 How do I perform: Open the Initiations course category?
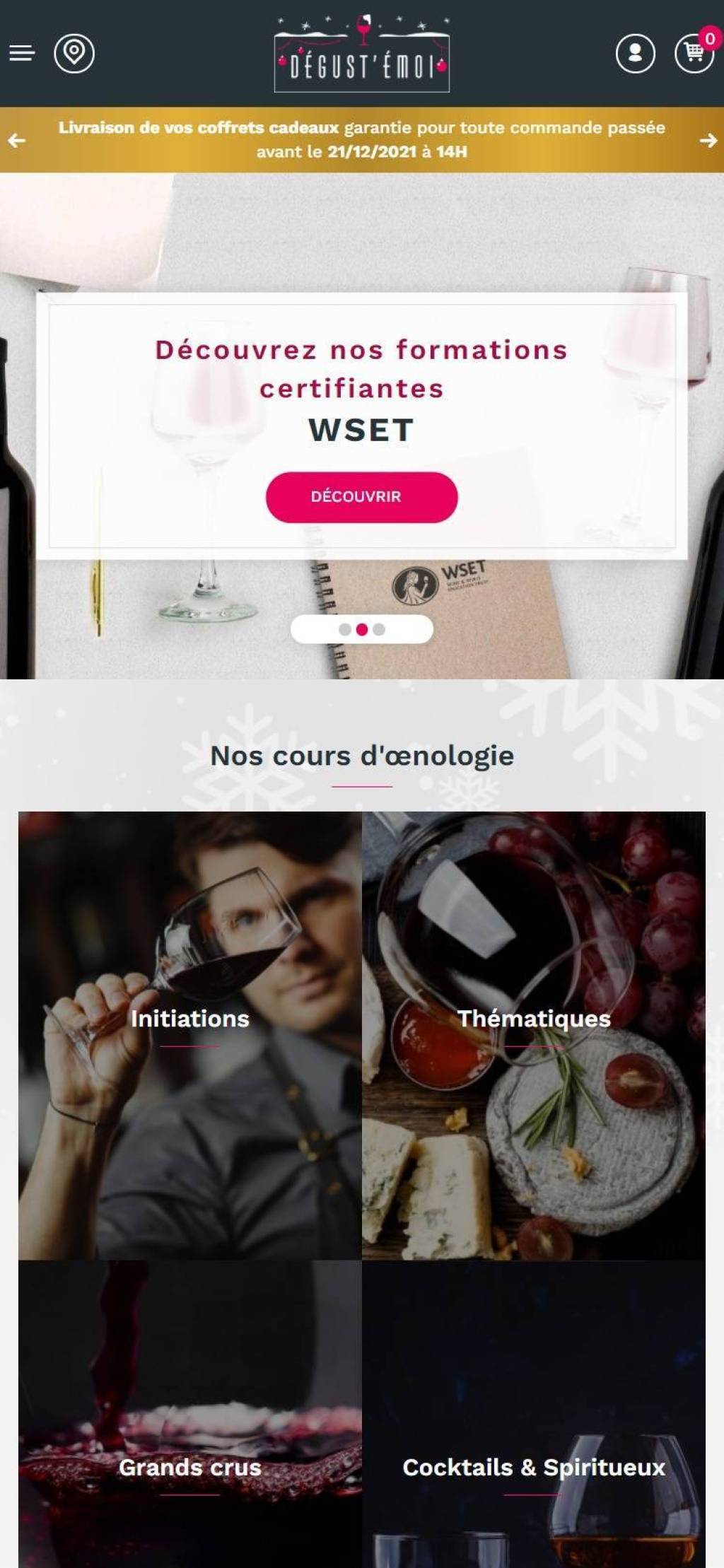(x=190, y=1035)
